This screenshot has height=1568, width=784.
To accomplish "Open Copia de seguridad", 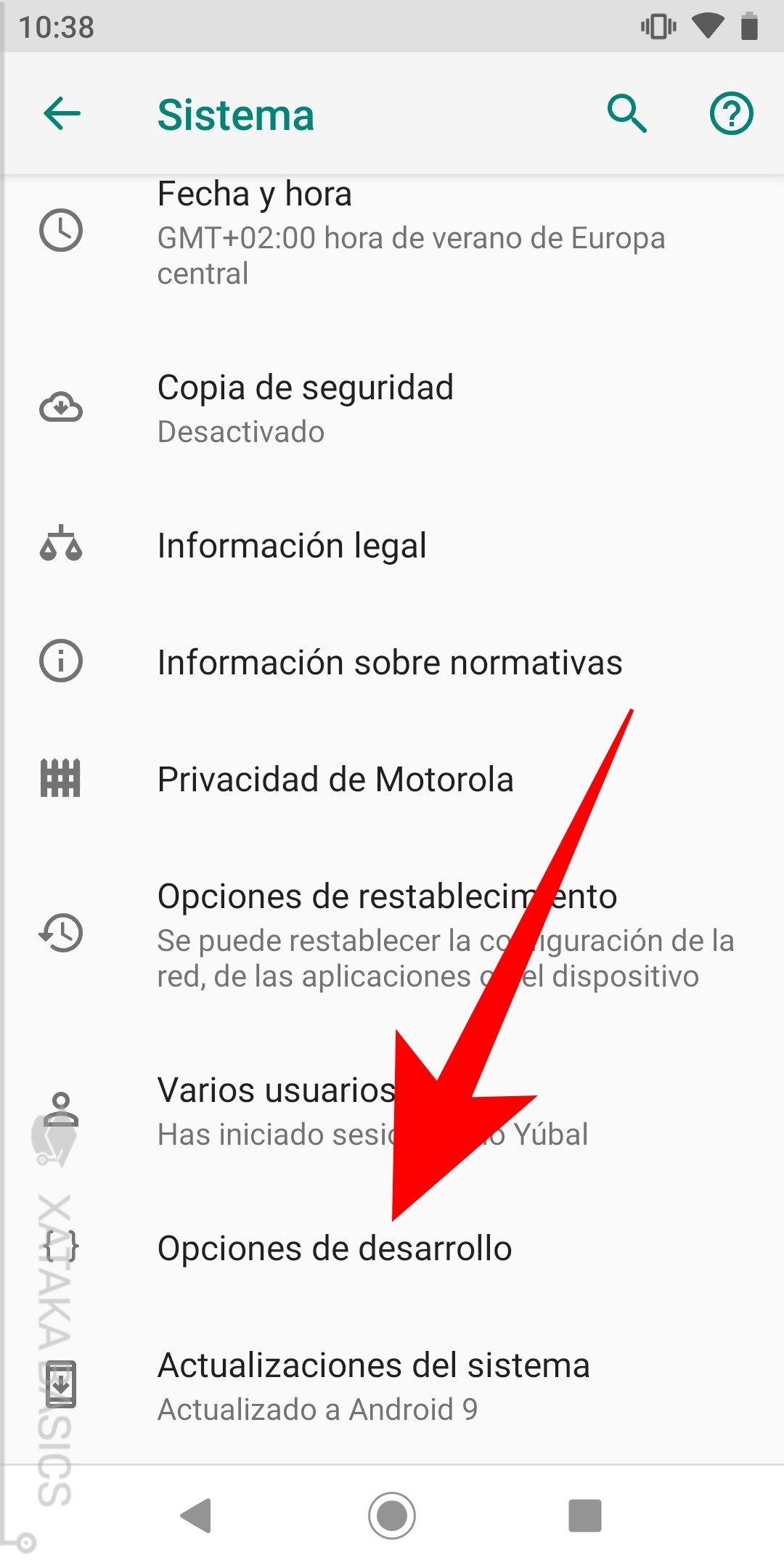I will point(392,409).
